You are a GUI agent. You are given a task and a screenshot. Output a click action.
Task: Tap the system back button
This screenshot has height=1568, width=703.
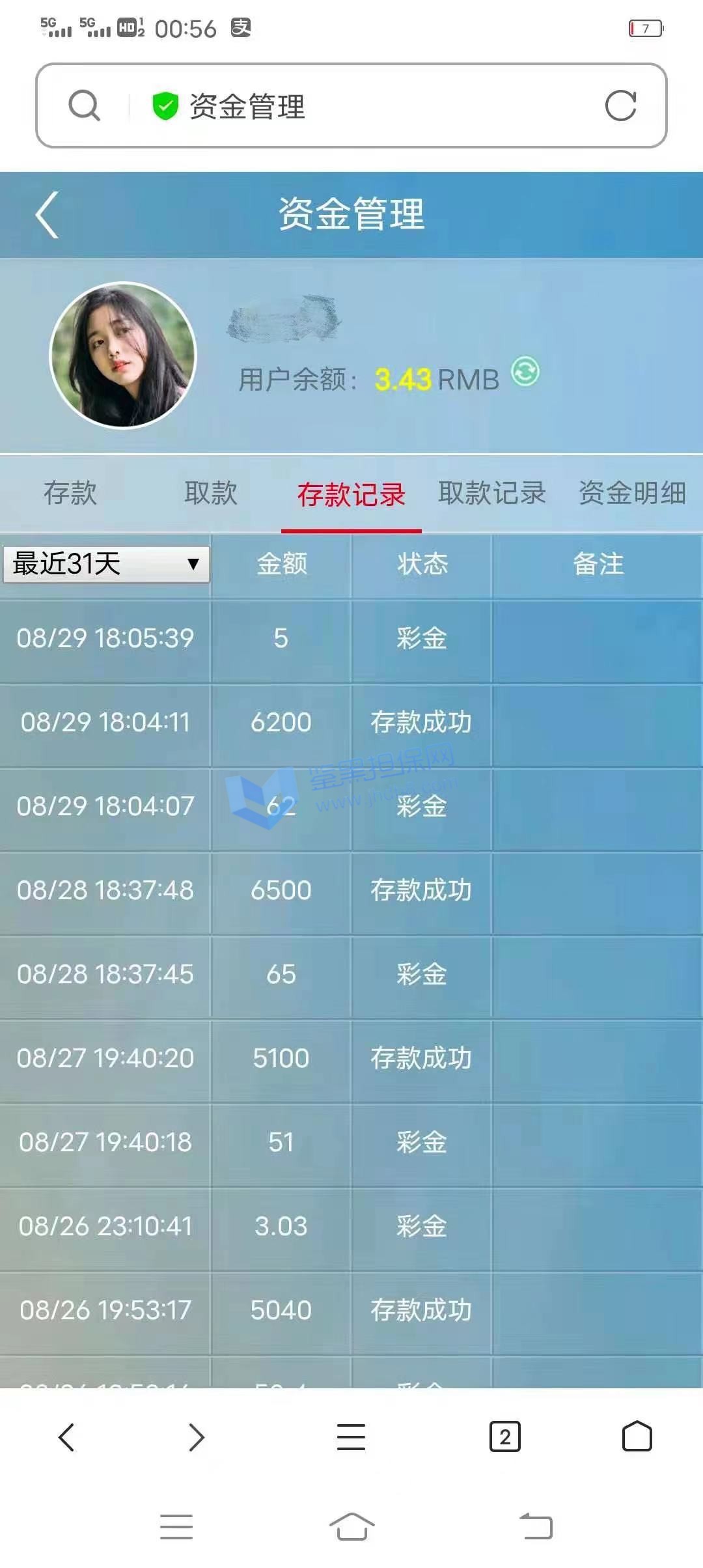[x=536, y=1526]
